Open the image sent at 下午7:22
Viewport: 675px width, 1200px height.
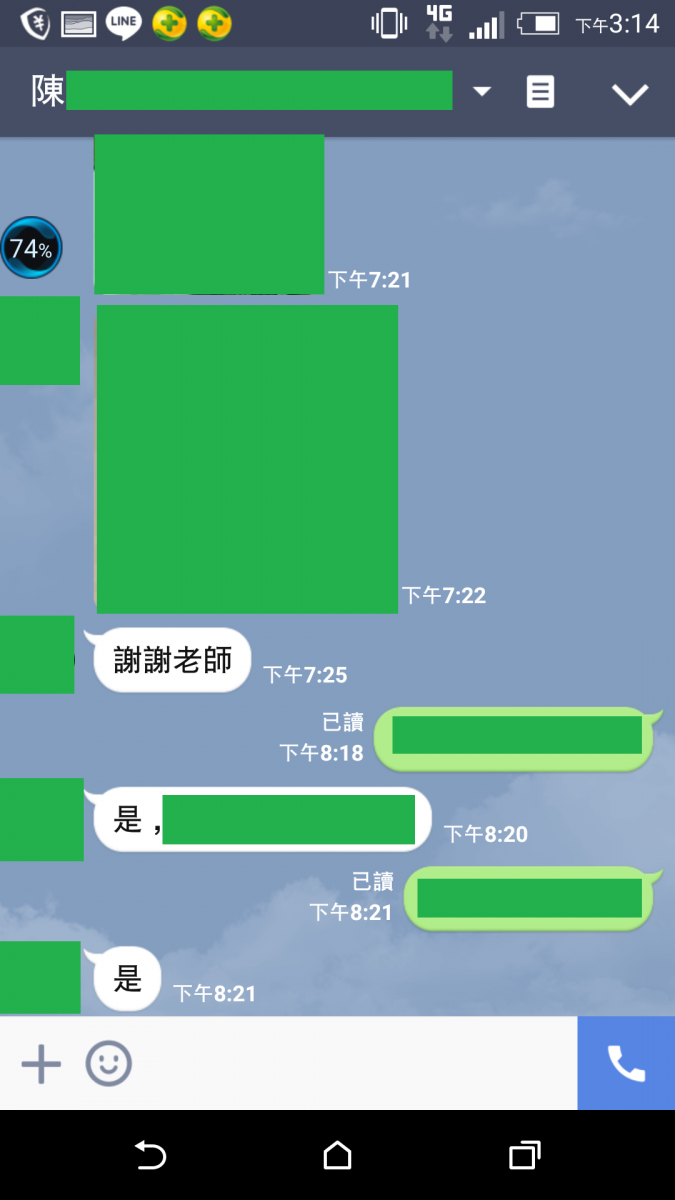click(247, 459)
